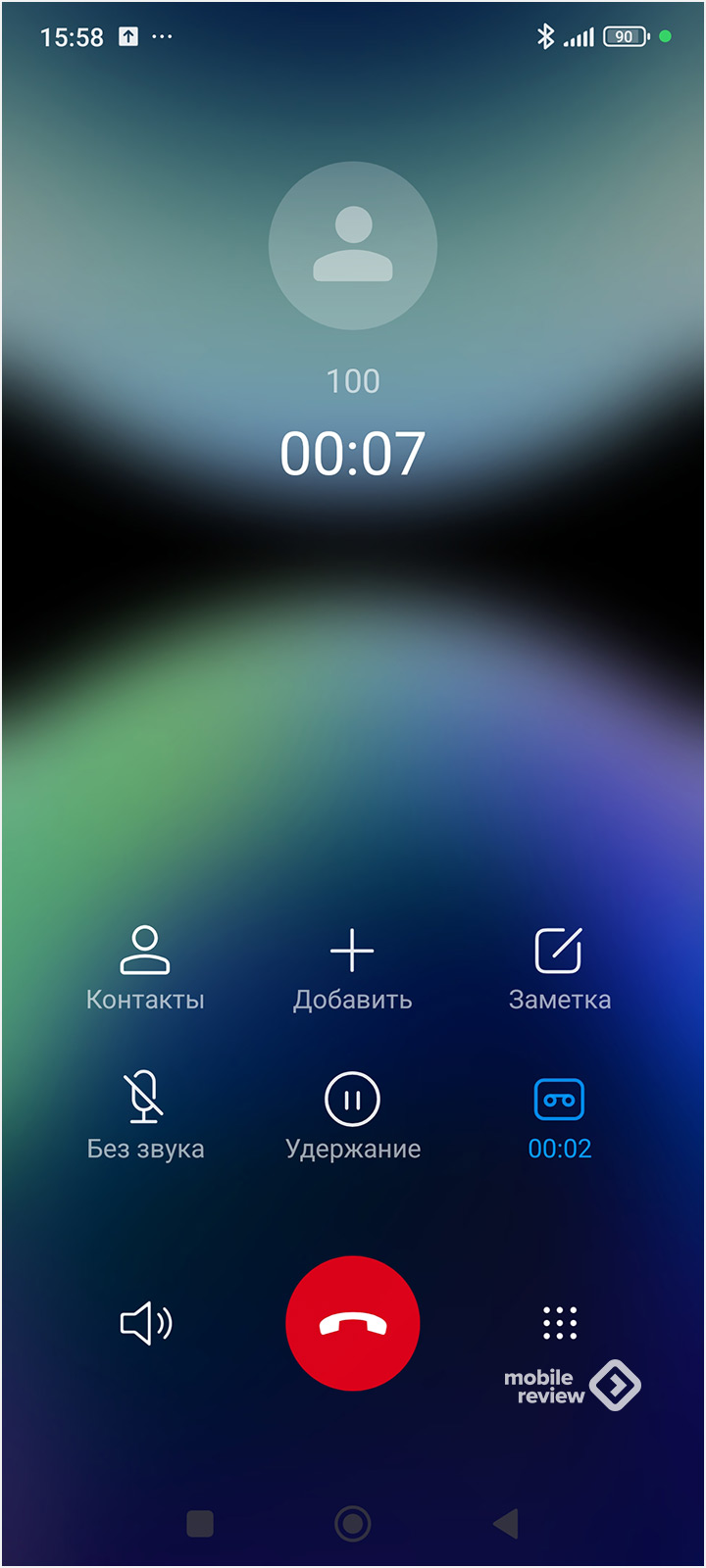Go to the home screen
The width and height of the screenshot is (706, 1568).
coord(352,1523)
